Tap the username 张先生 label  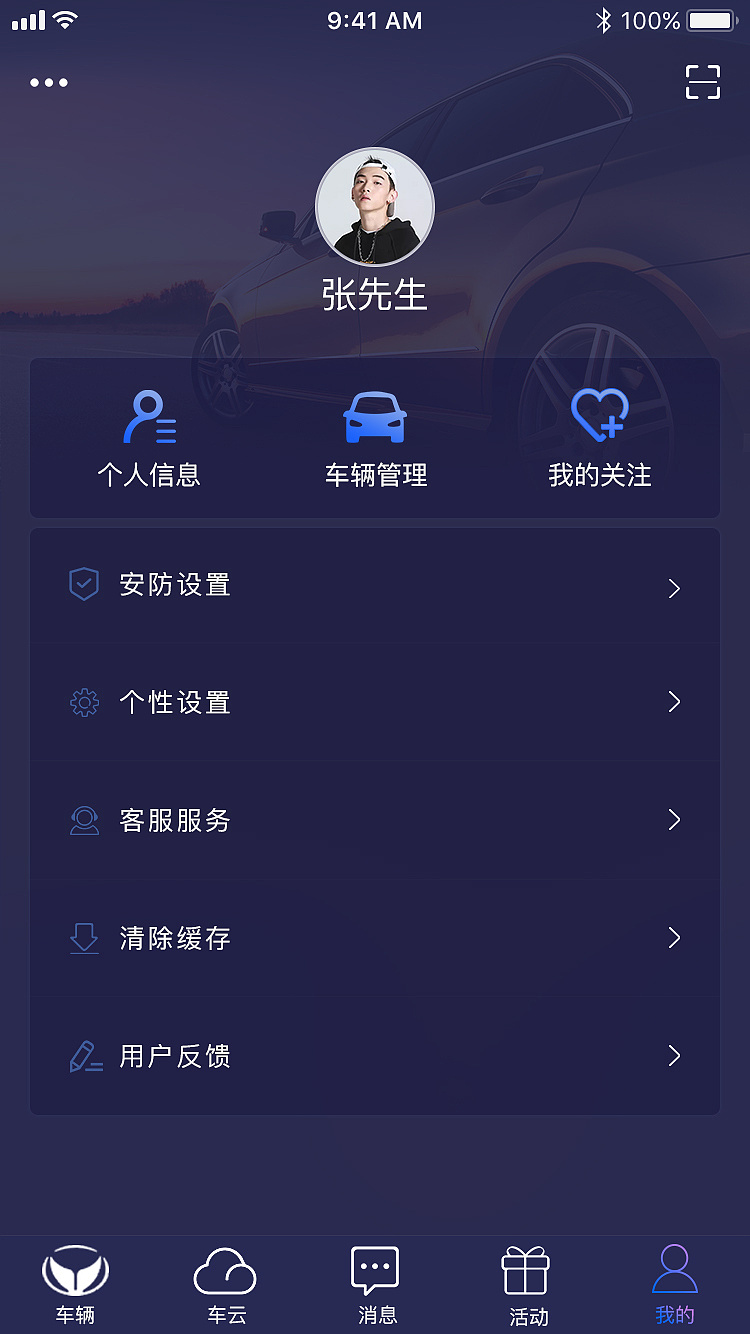click(x=375, y=296)
